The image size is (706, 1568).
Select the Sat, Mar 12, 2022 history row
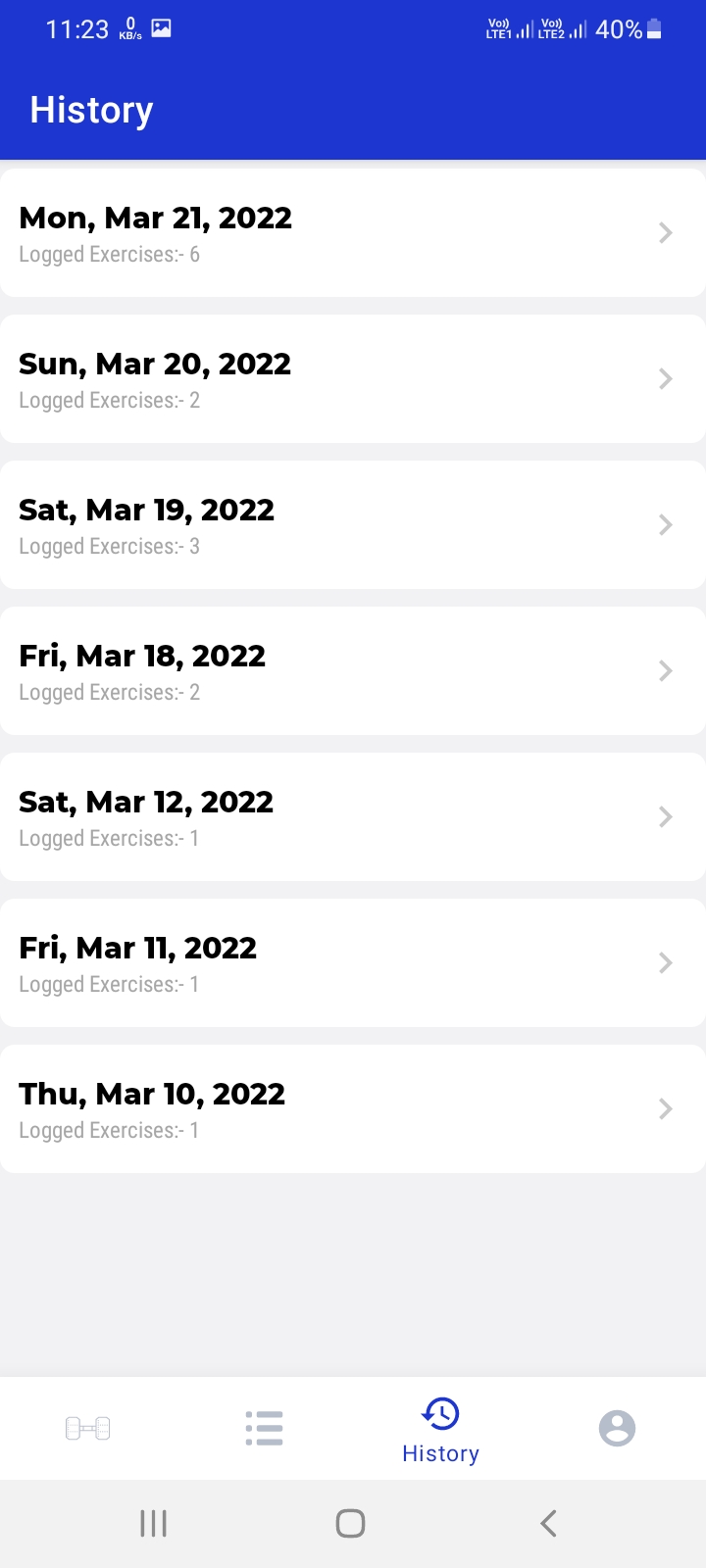tap(353, 817)
